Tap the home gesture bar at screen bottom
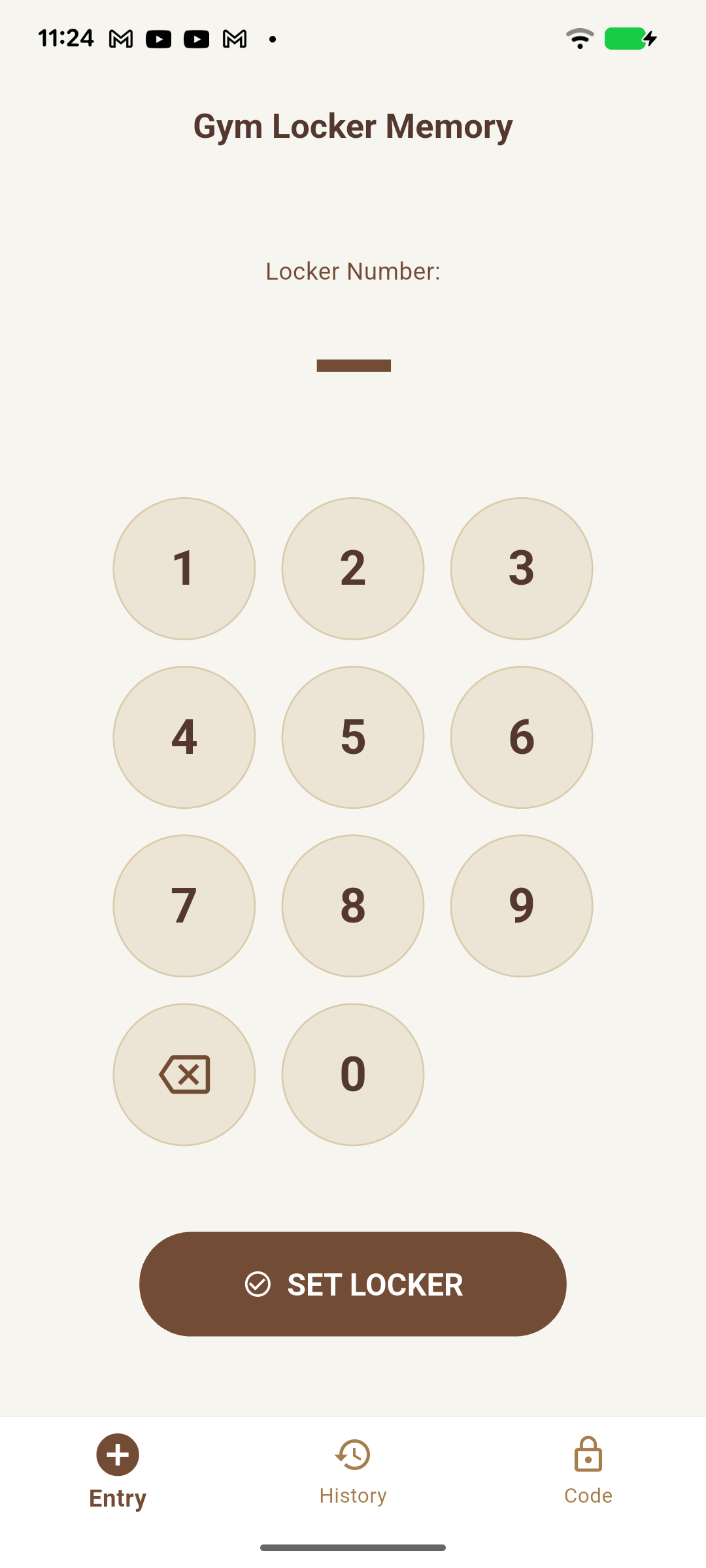706x1568 pixels. [x=352, y=1546]
